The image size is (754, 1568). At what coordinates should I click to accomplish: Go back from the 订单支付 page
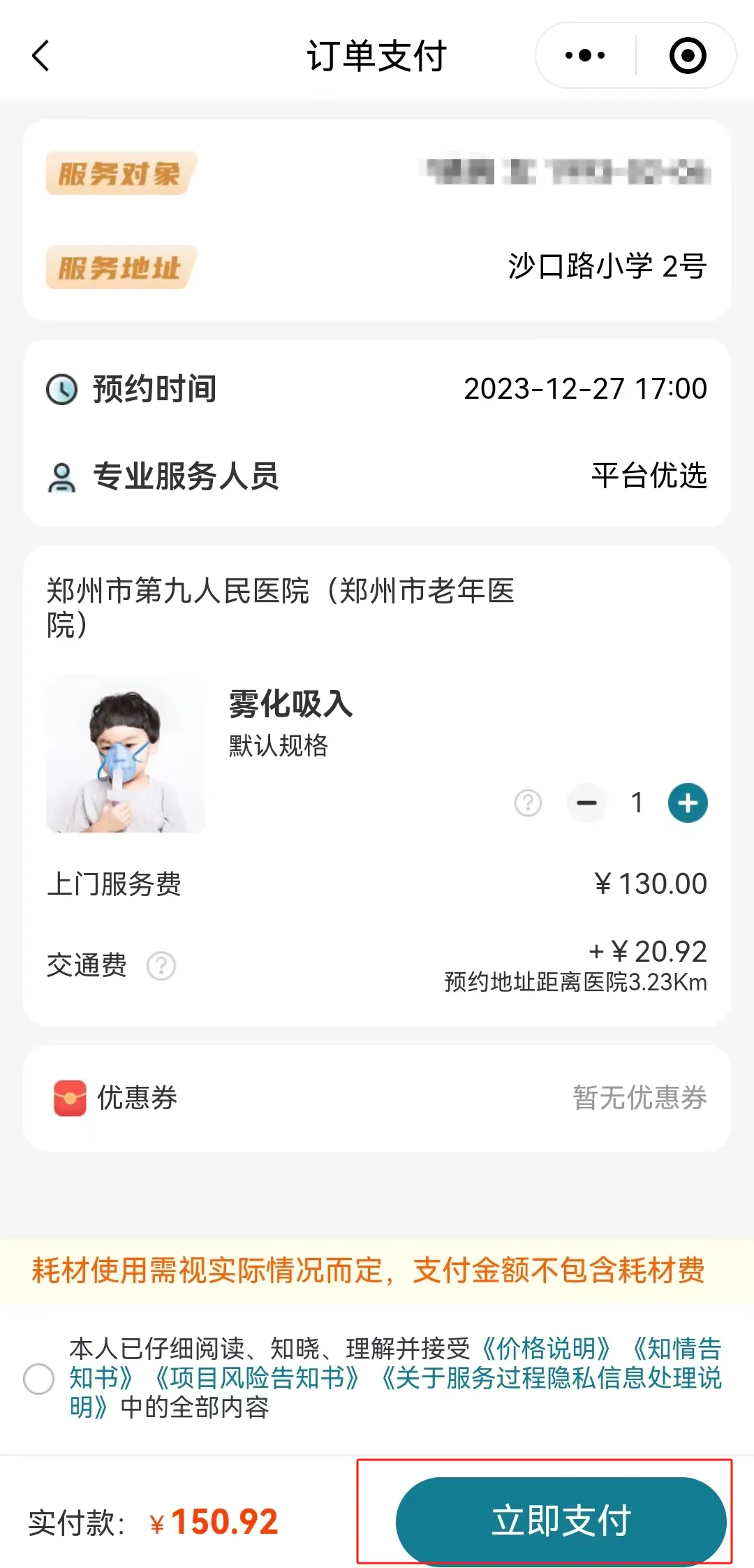[x=41, y=56]
